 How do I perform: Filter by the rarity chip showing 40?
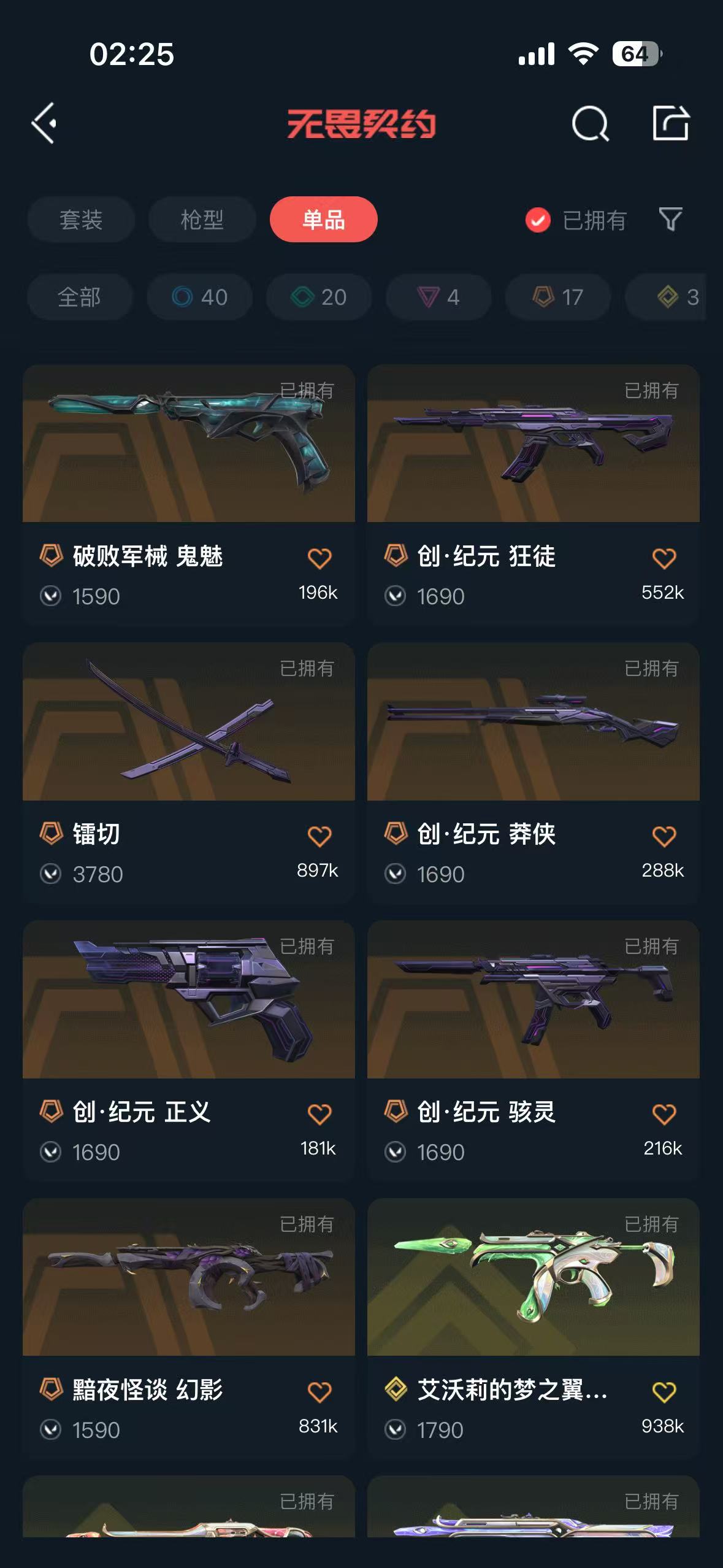[x=199, y=298]
